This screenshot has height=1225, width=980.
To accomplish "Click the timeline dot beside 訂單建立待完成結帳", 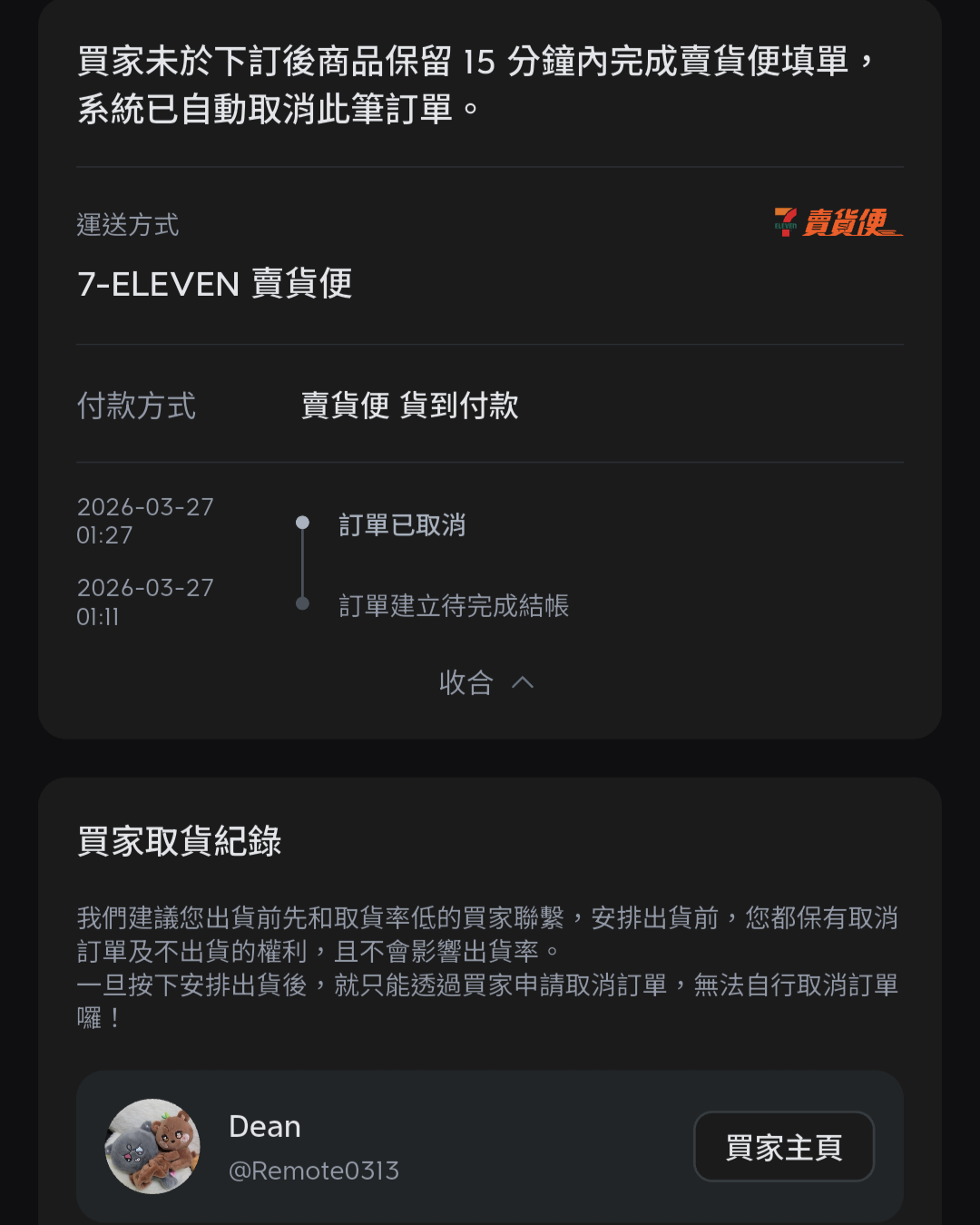I will click(x=302, y=603).
